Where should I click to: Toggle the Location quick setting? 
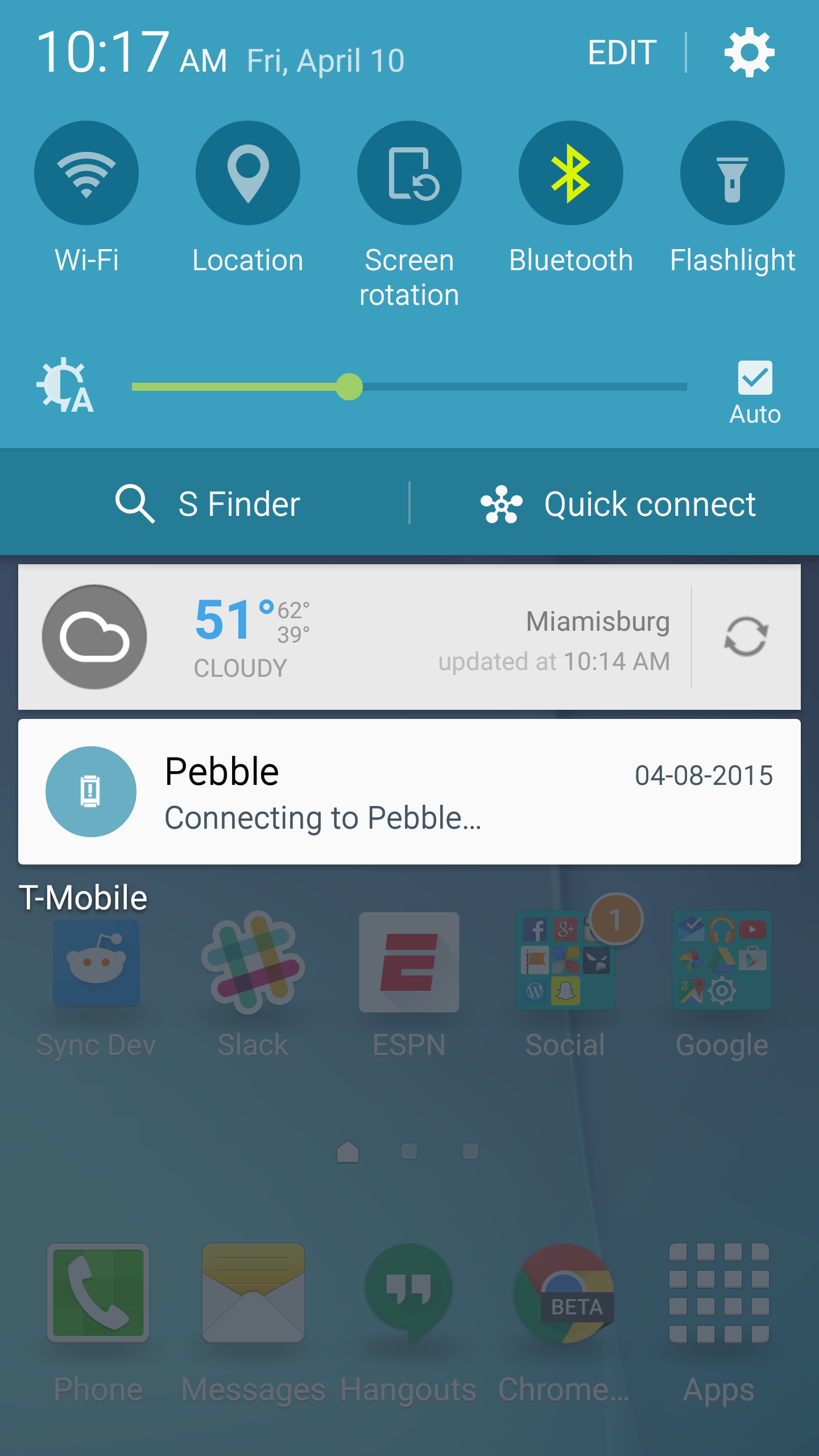248,173
